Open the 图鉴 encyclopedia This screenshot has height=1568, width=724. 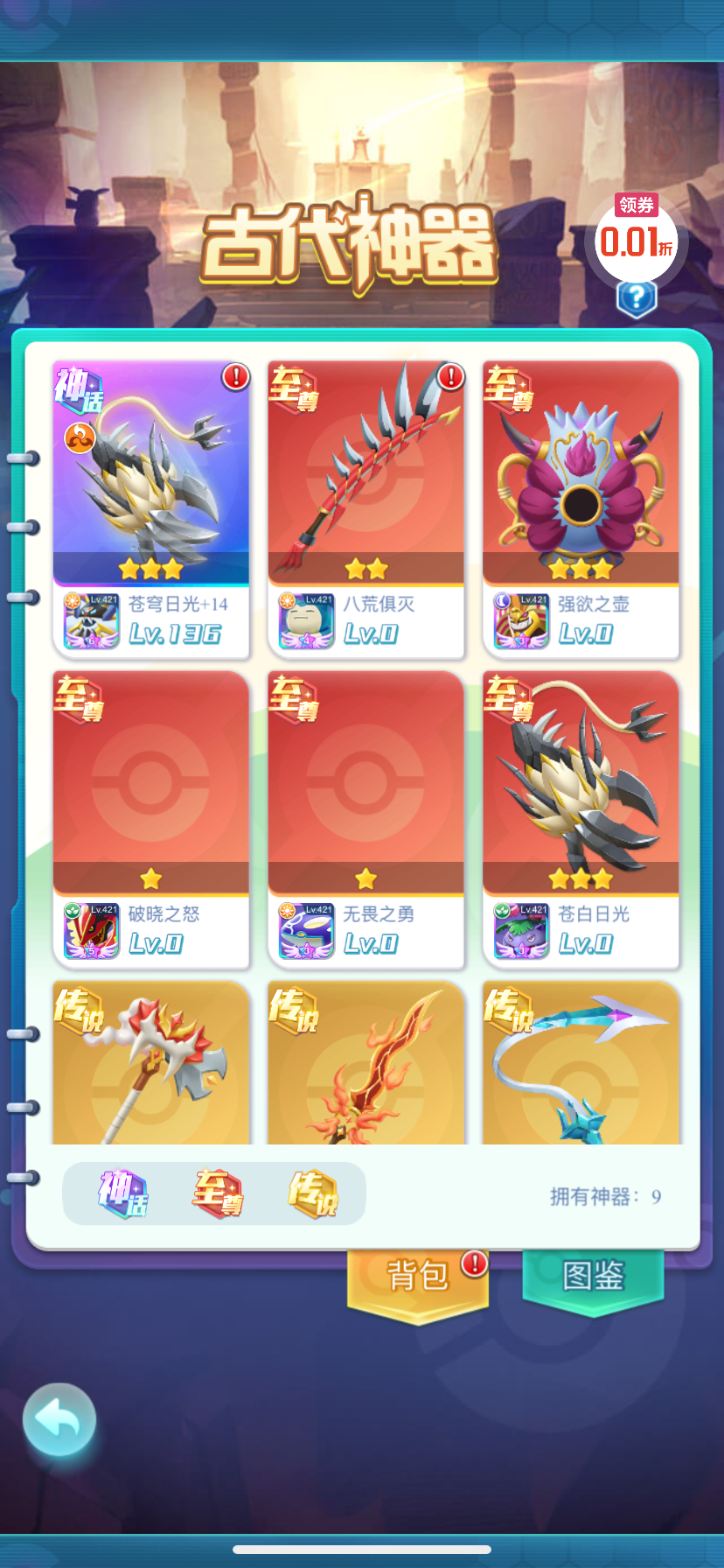coord(593,1277)
